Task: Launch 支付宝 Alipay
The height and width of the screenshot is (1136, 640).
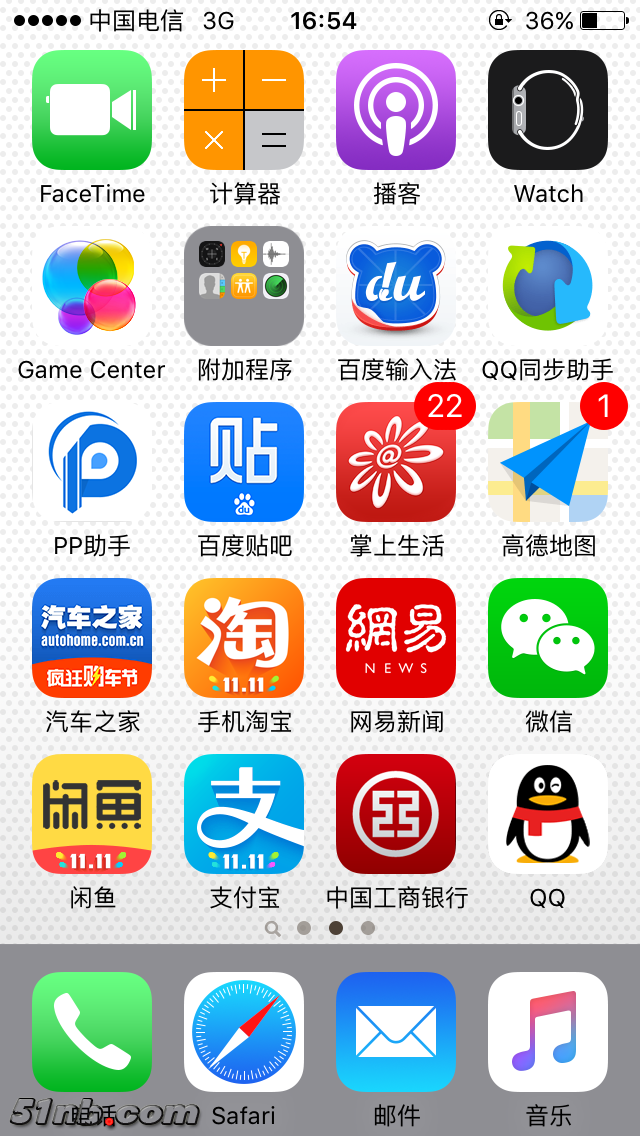Action: tap(244, 814)
